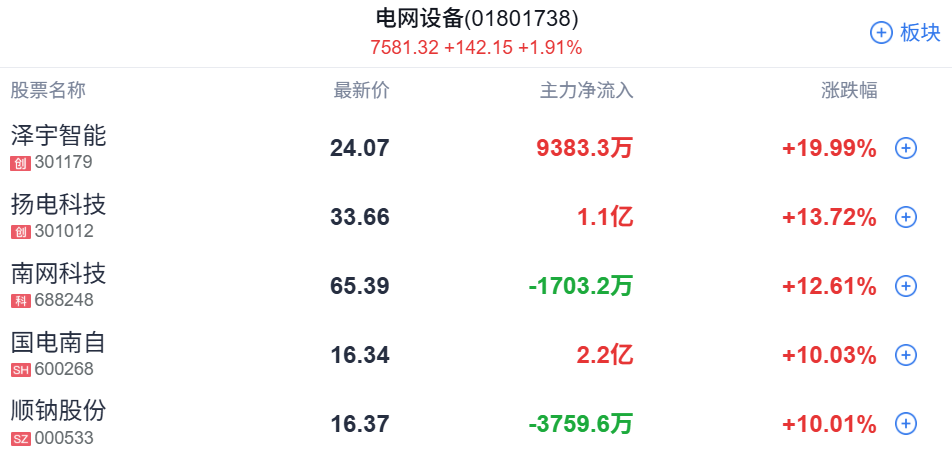Add 南网科技 with its plus icon
952x462 pixels.
[905, 286]
